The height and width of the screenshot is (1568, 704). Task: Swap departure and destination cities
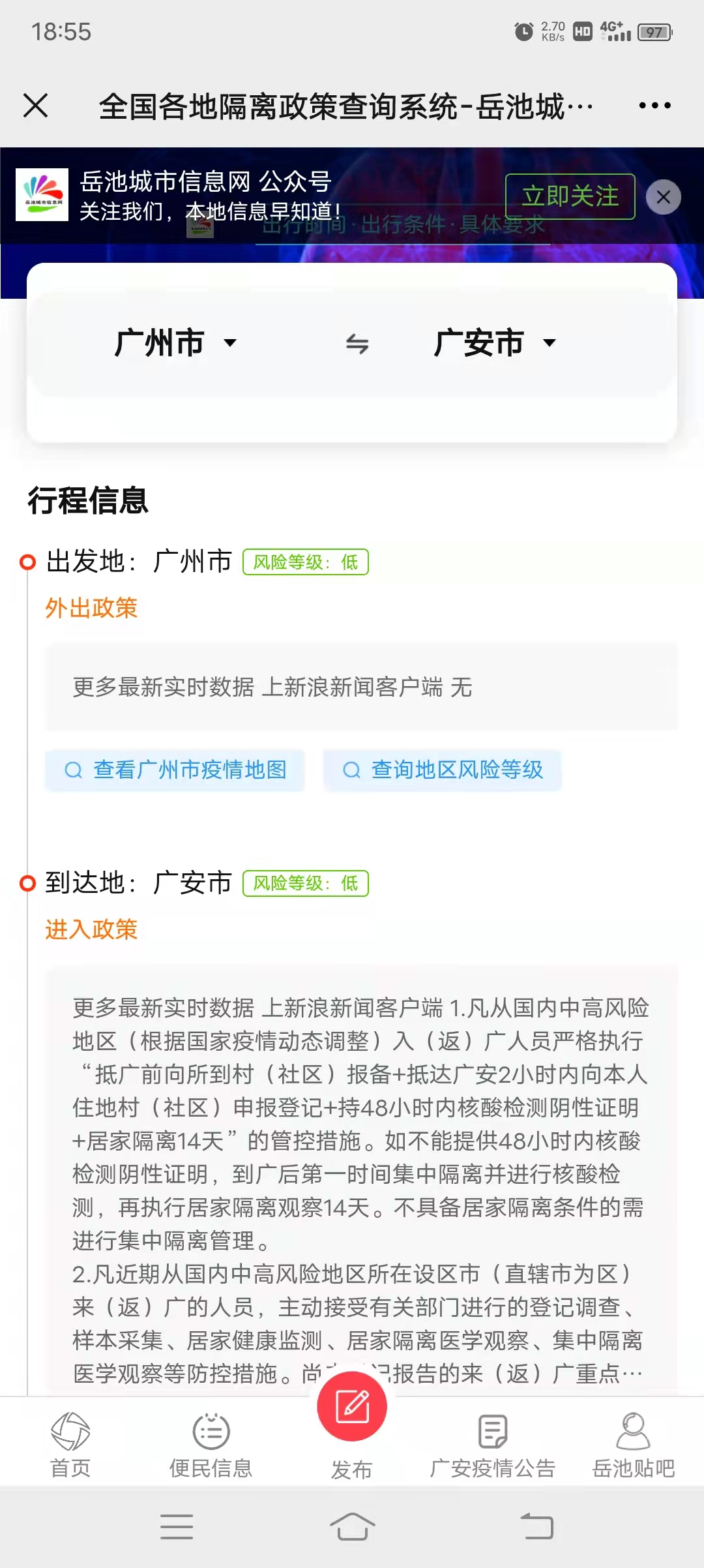click(357, 343)
